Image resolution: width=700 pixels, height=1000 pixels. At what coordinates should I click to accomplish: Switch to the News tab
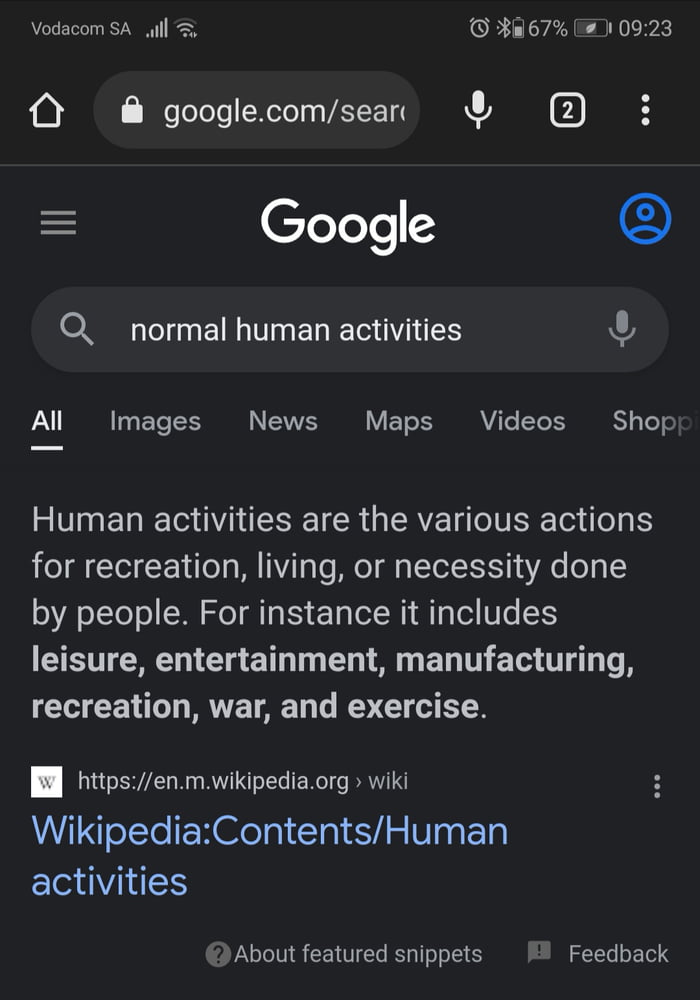point(283,421)
